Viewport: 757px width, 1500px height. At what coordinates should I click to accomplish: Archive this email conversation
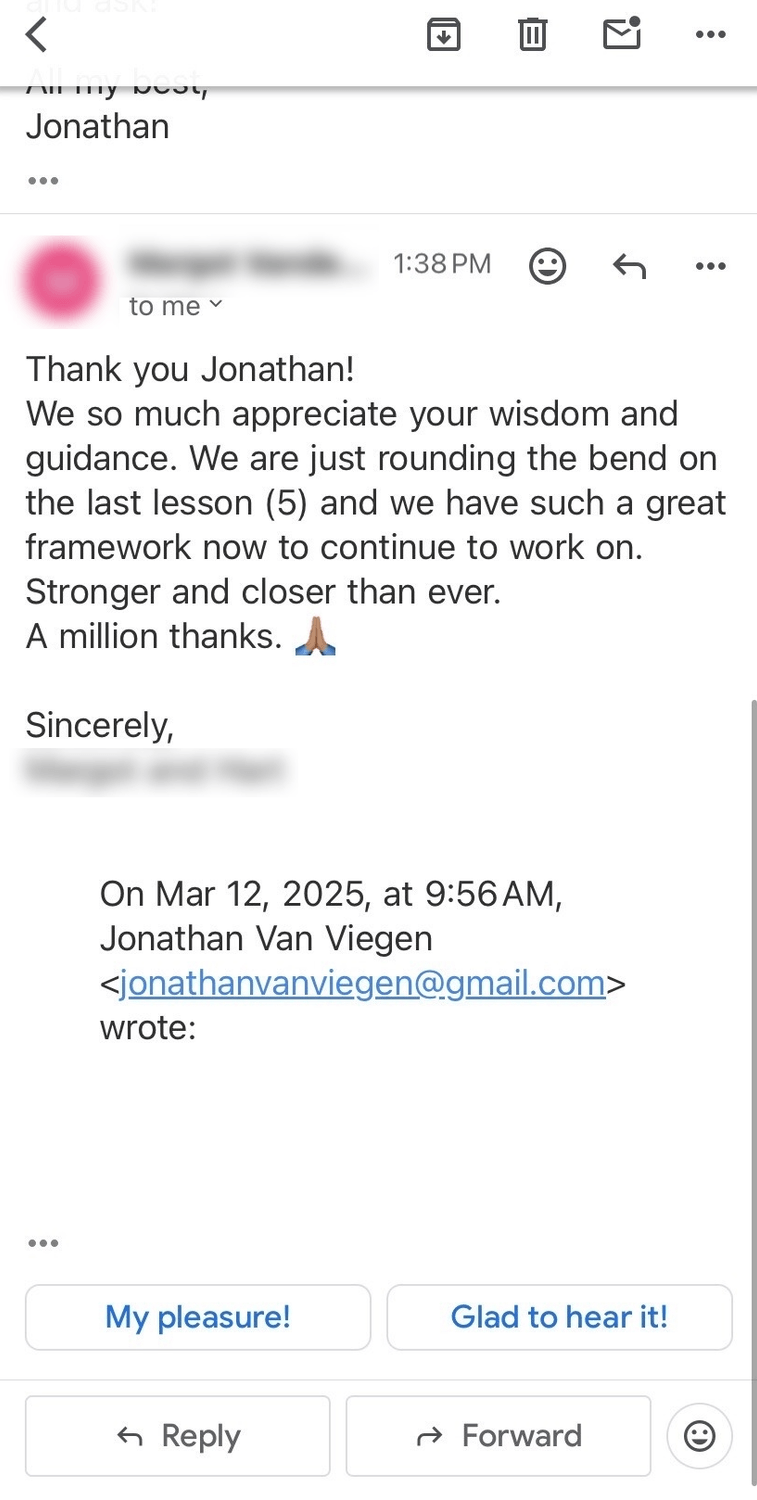click(x=443, y=35)
